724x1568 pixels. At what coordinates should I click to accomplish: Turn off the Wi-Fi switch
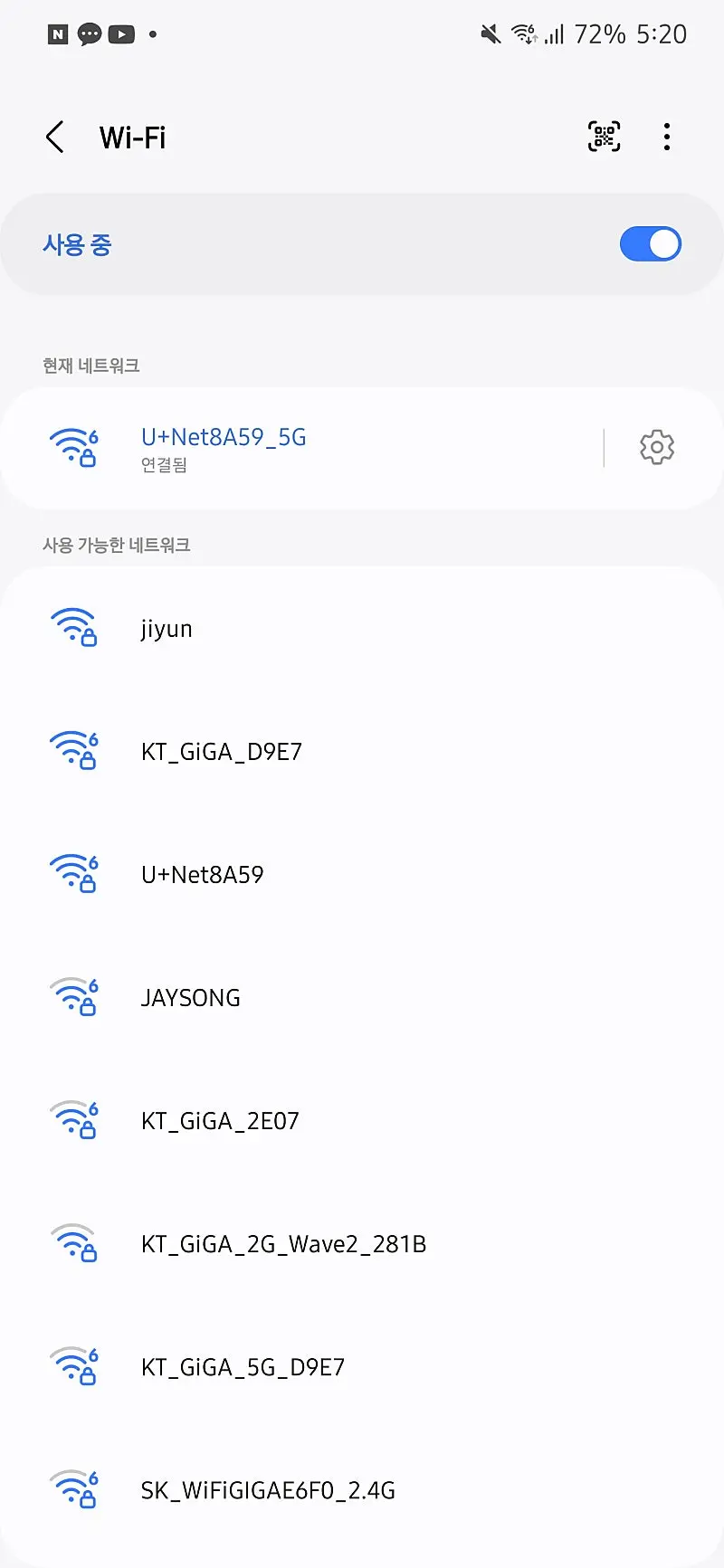click(x=650, y=244)
